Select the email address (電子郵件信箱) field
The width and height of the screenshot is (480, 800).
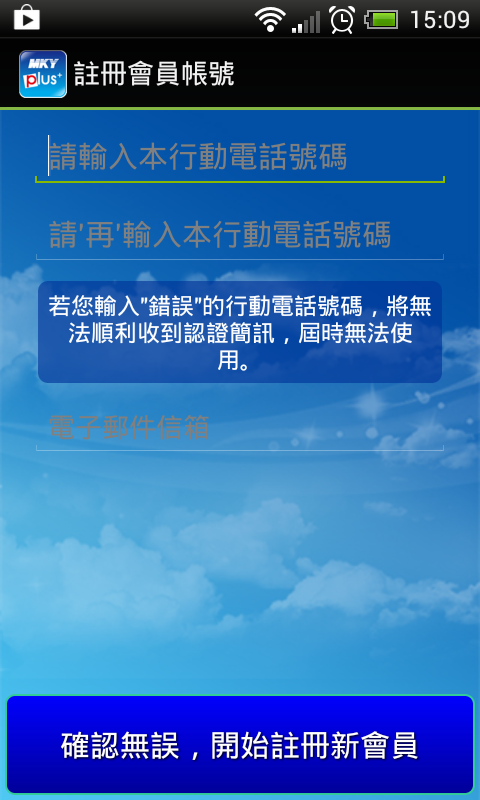point(240,427)
